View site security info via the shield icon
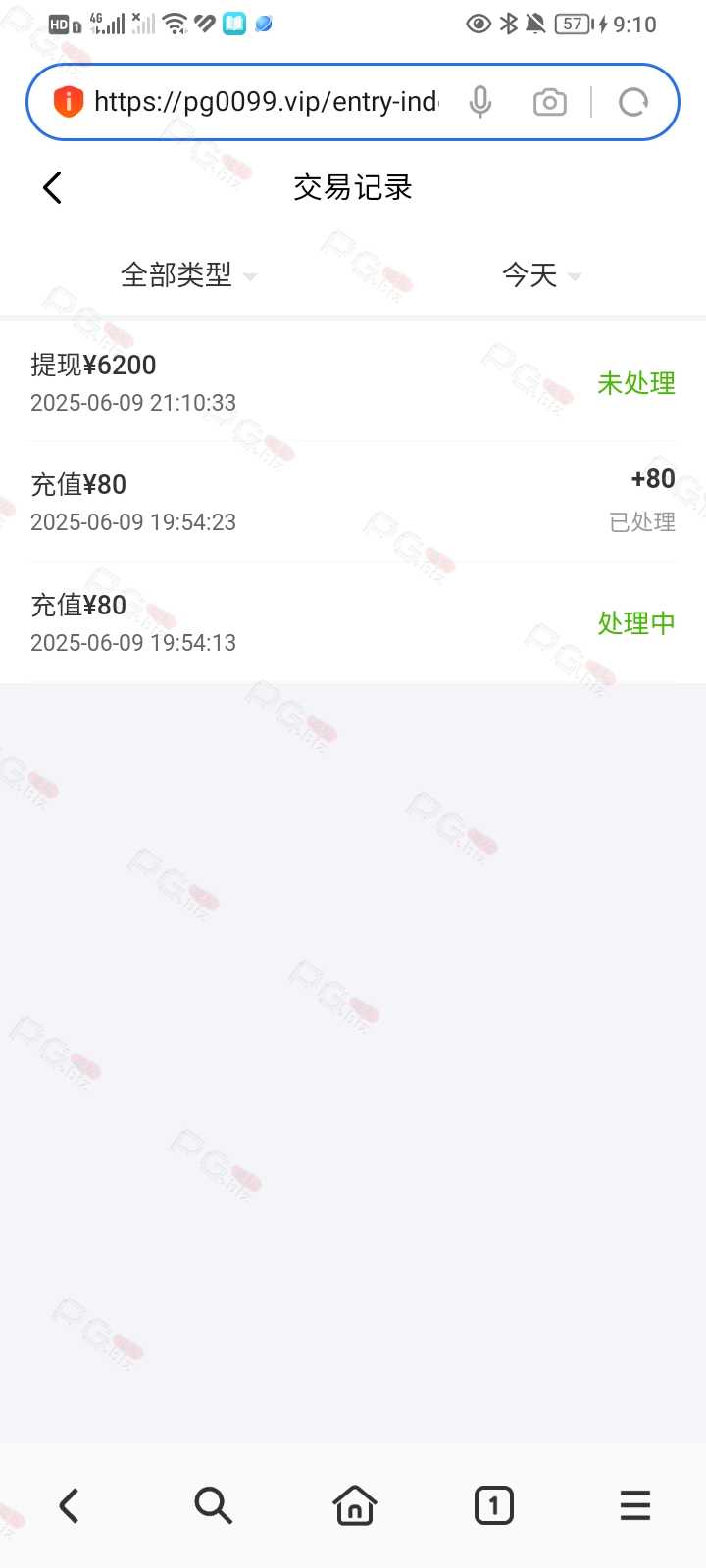This screenshot has width=706, height=1568. point(68,102)
